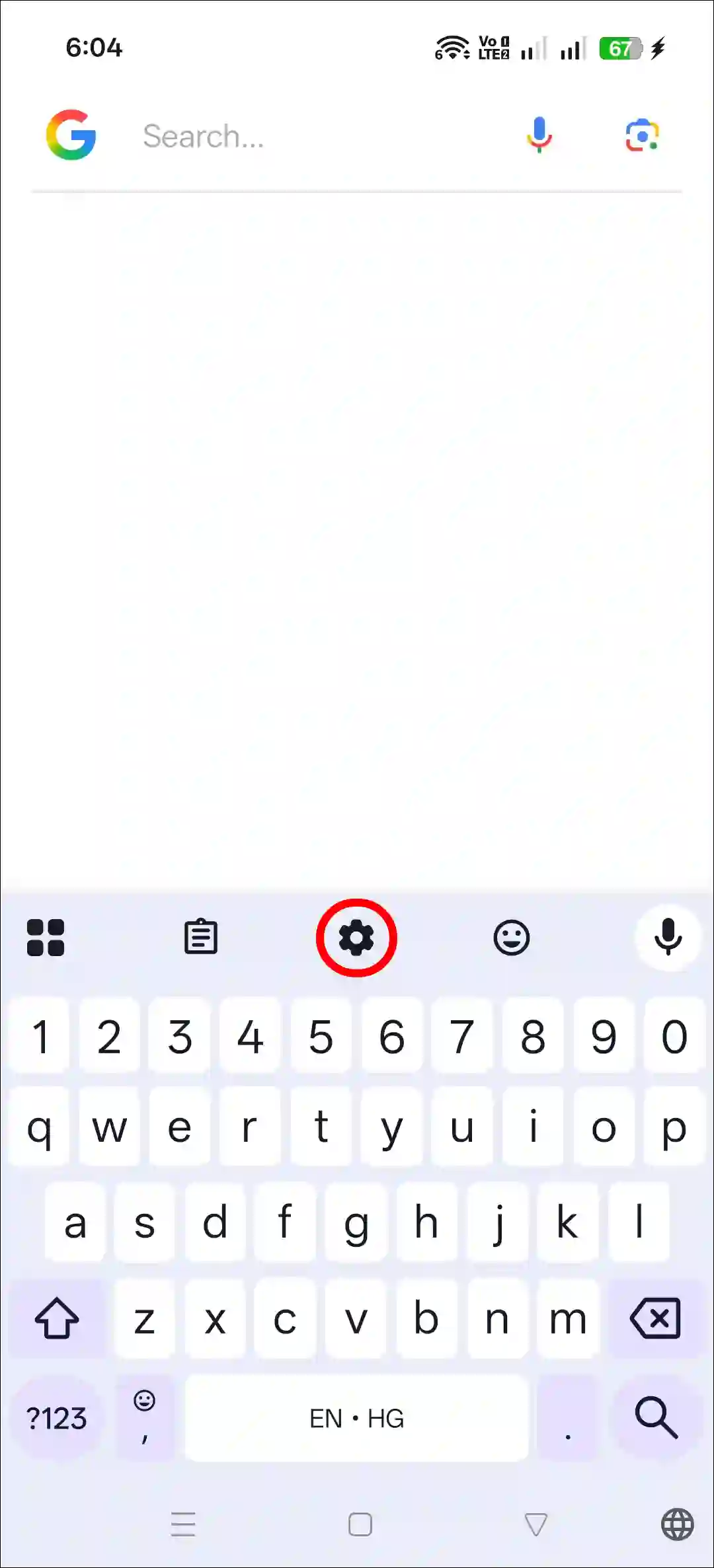
Task: Tap the Google Lens camera icon
Action: (641, 135)
